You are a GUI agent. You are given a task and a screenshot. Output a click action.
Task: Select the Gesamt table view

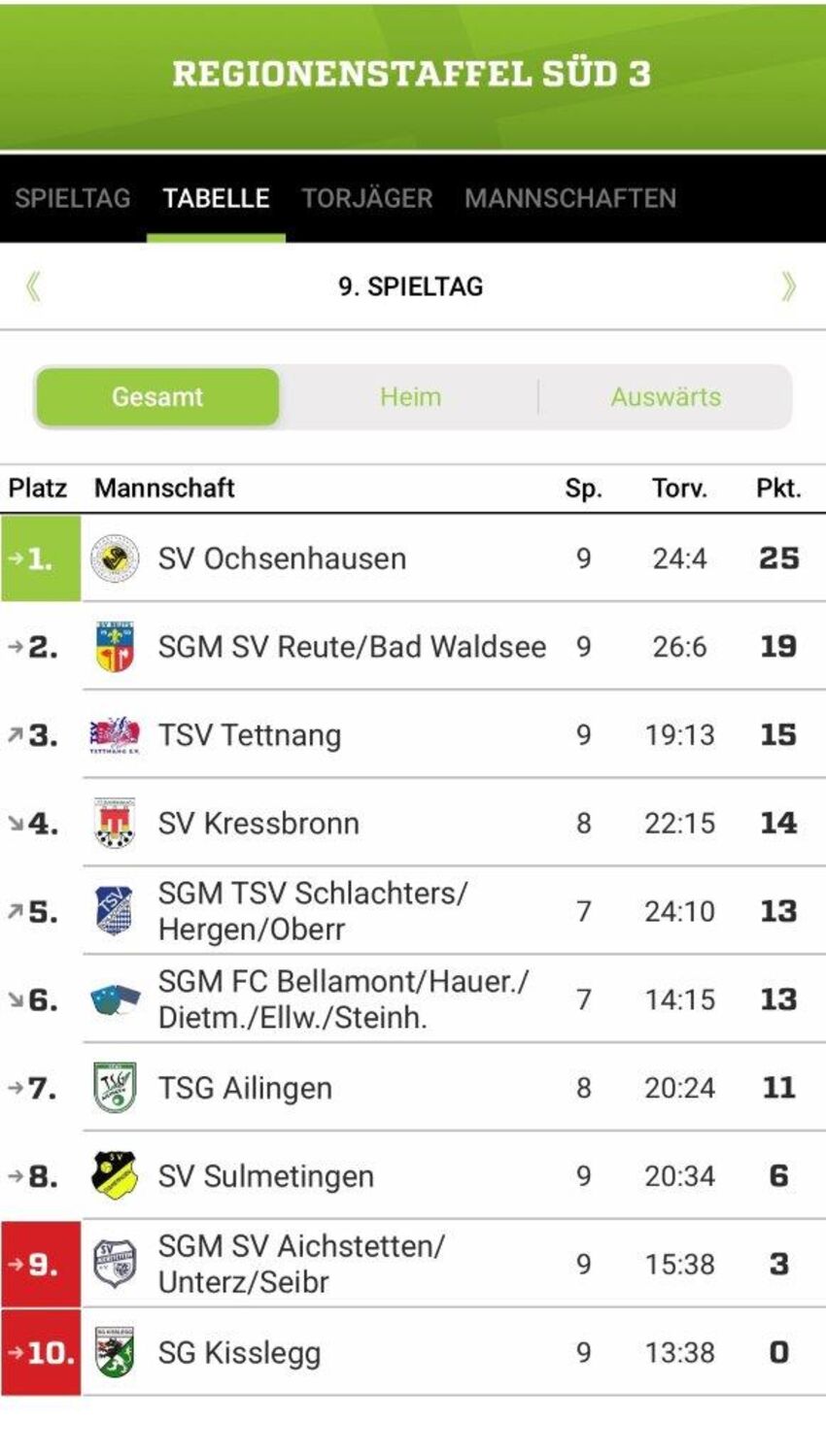pos(157,396)
